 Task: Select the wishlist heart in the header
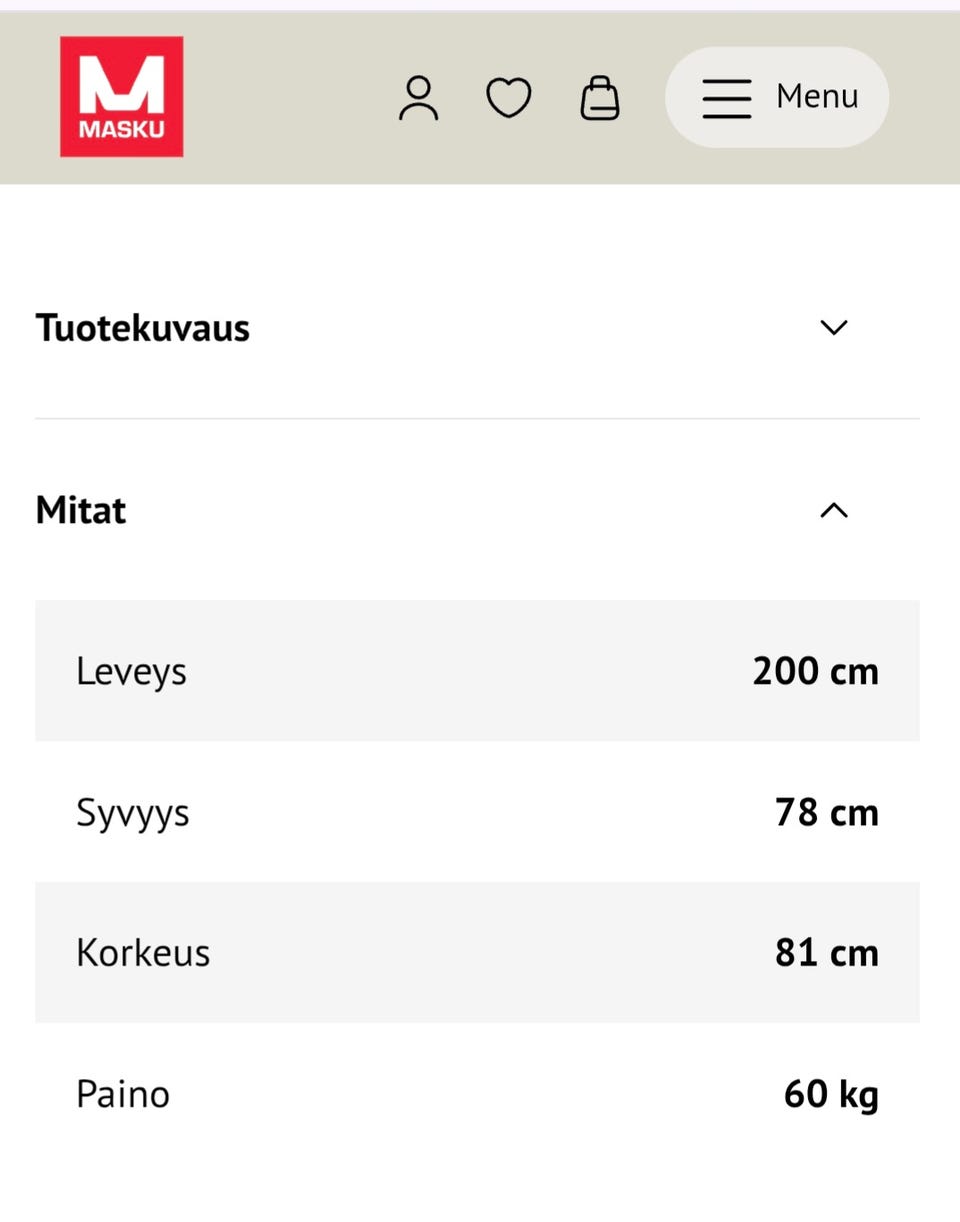coord(509,97)
